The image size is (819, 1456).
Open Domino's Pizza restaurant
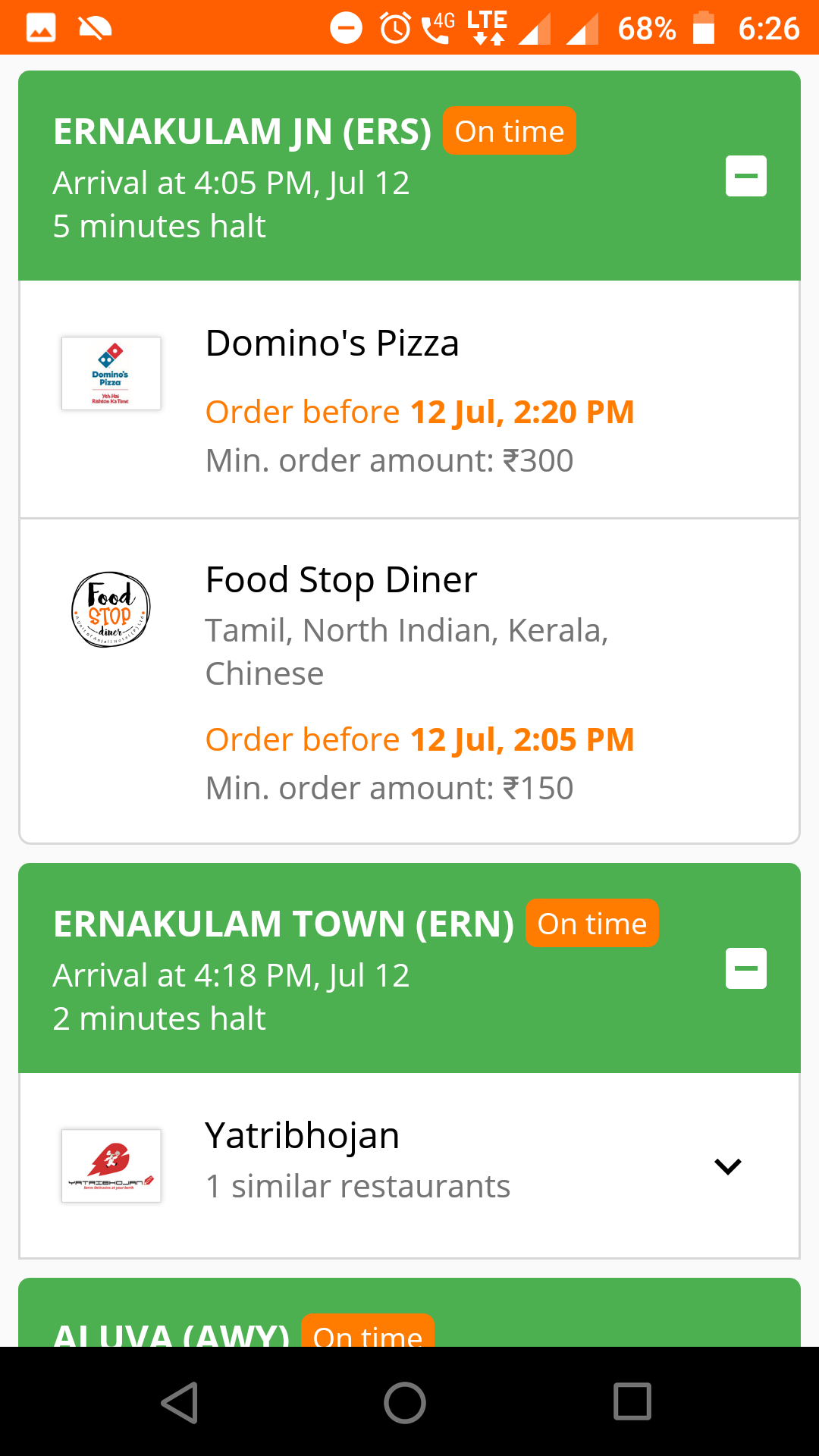click(409, 400)
